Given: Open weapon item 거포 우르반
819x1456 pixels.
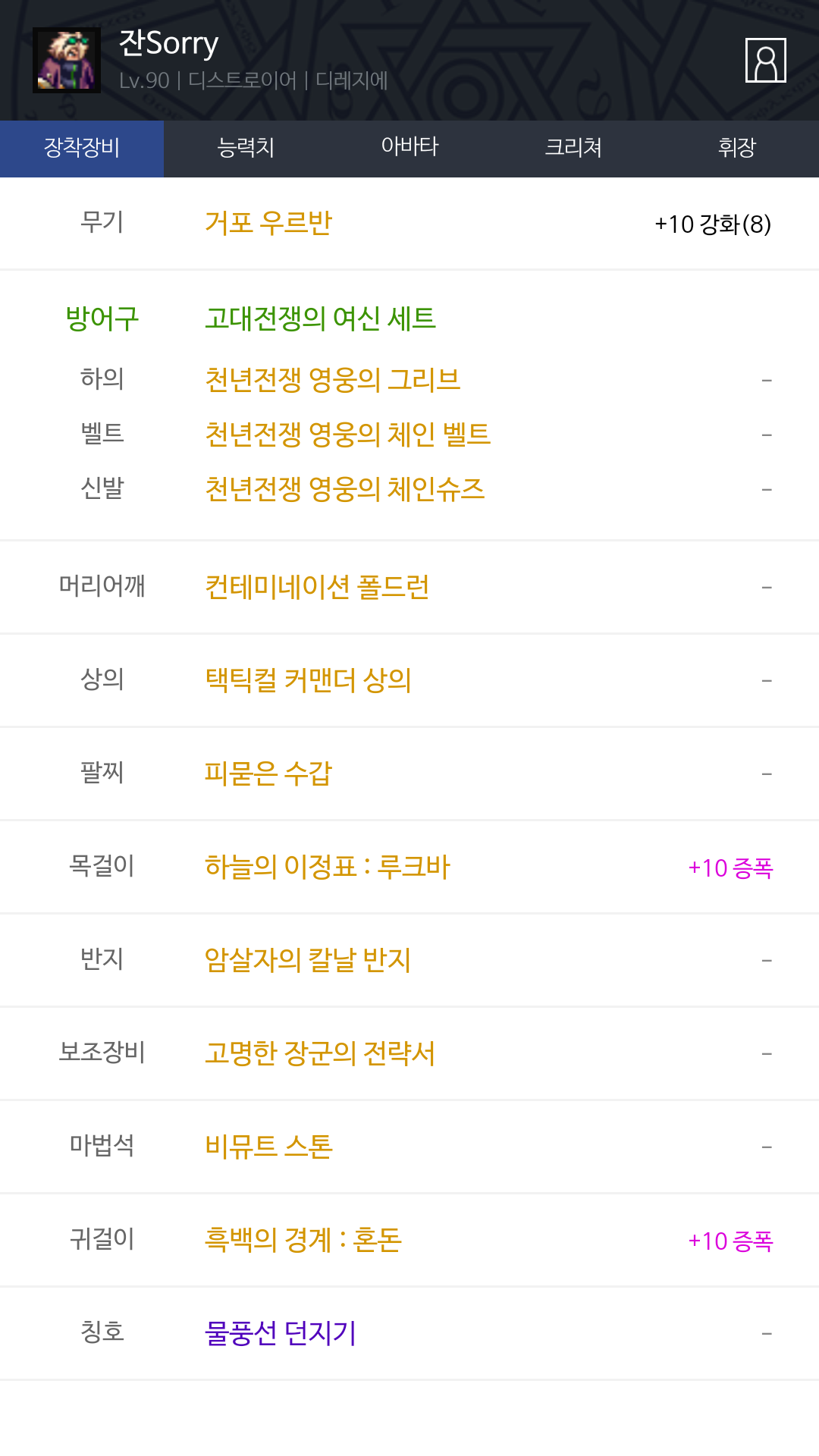Looking at the screenshot, I should click(268, 224).
